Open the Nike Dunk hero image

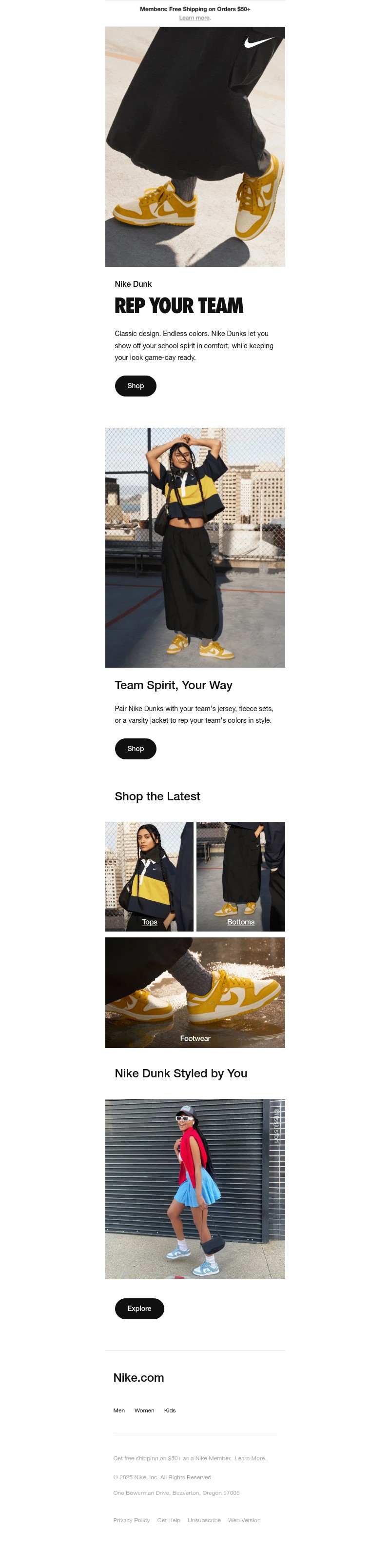195,146
